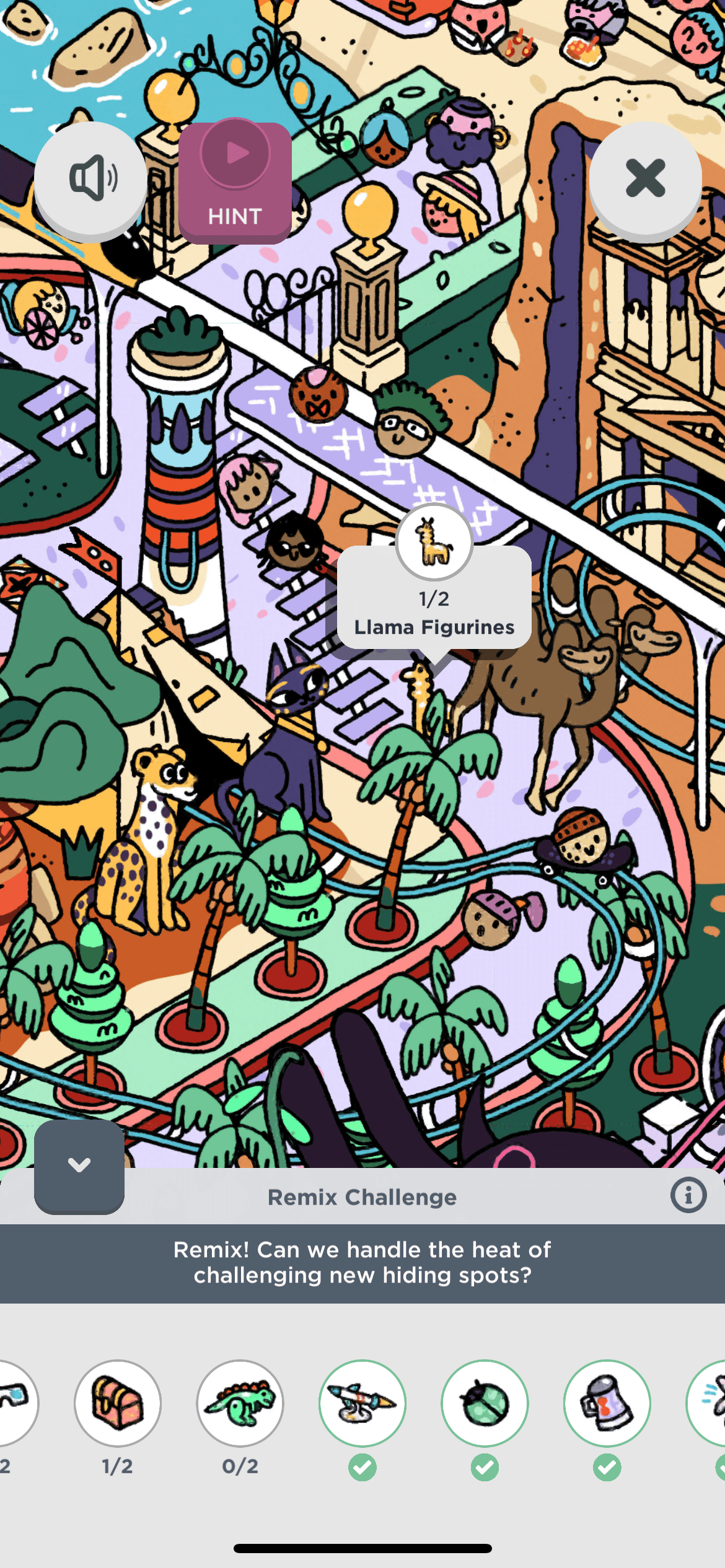Screen dimensions: 725x1568
Task: Use the HINT button
Action: (235, 182)
